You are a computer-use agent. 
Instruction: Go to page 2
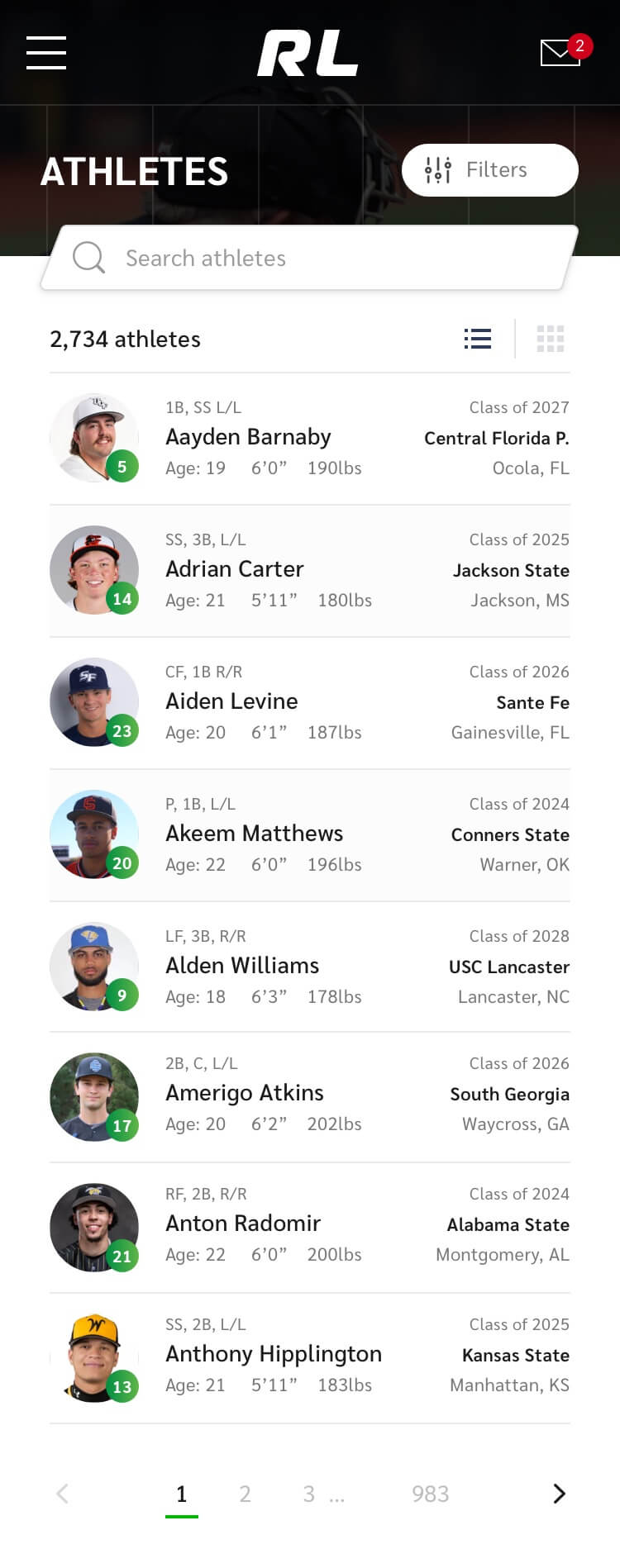click(x=245, y=1494)
